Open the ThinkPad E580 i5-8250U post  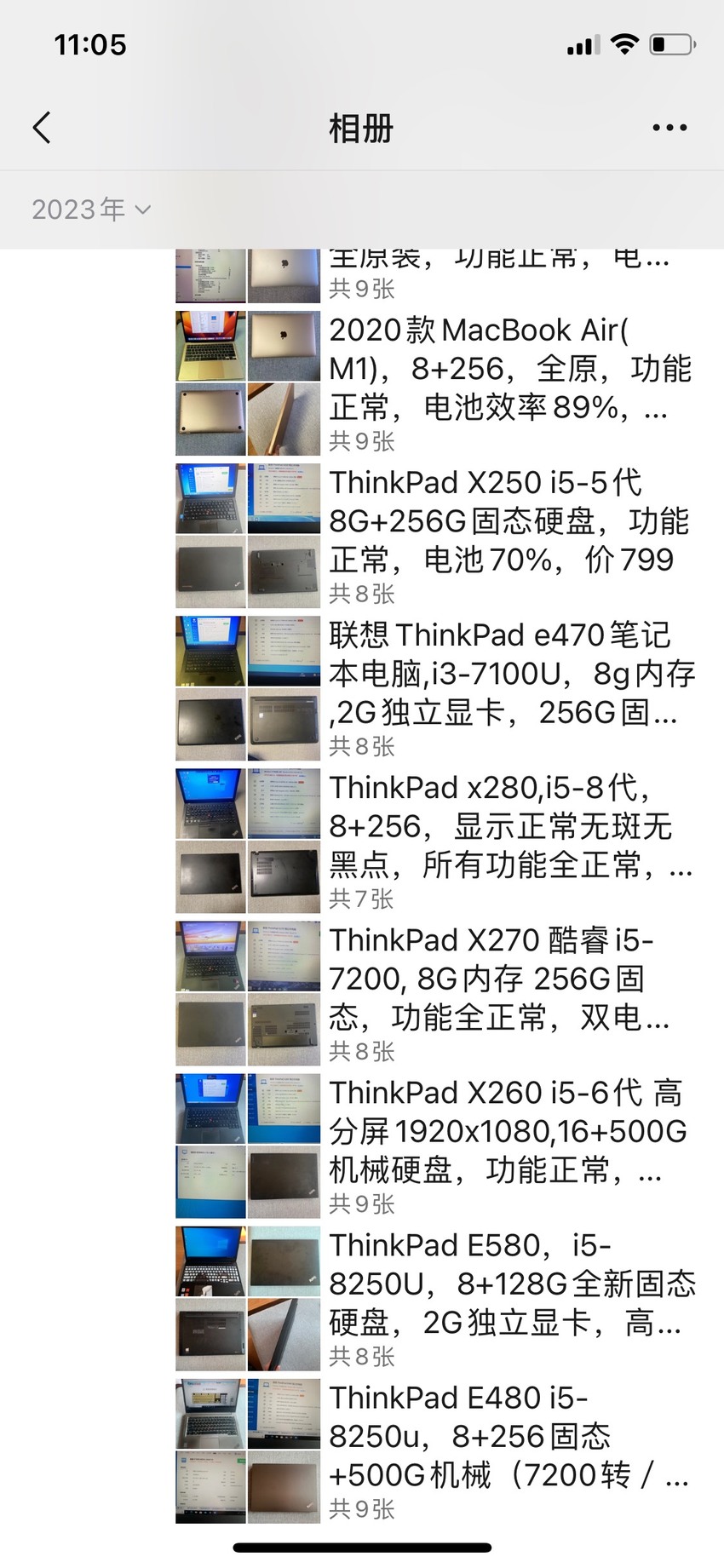(436, 1297)
